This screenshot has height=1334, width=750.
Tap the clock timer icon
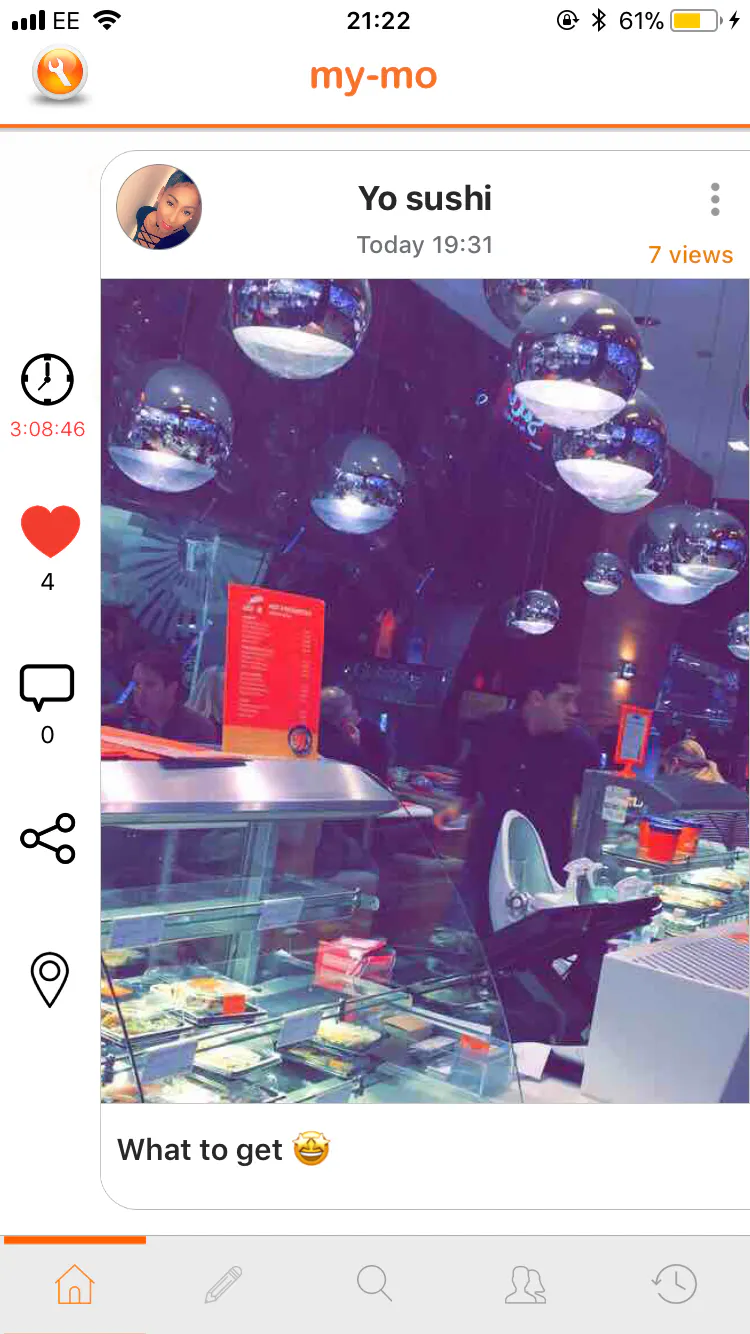[48, 379]
